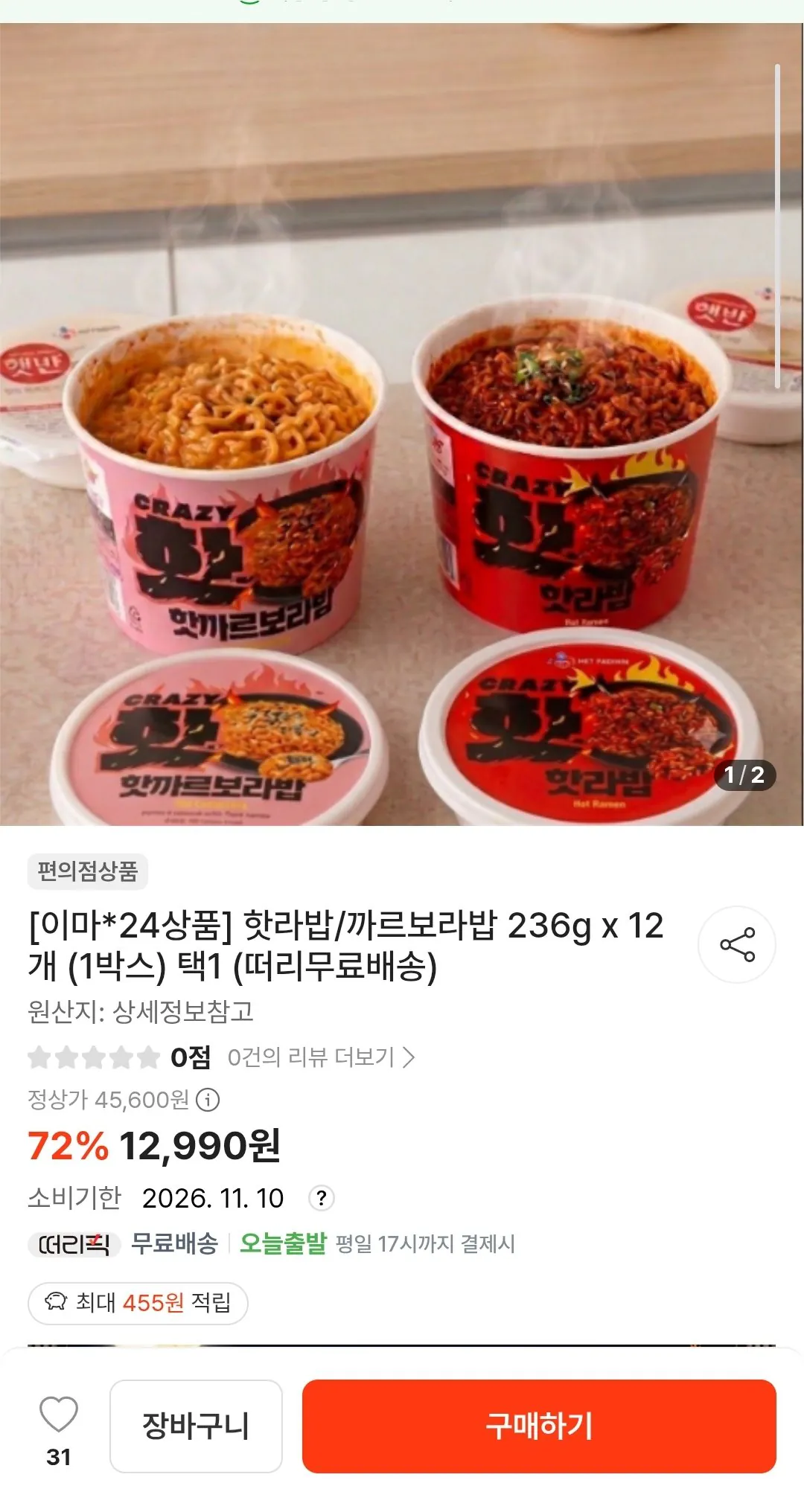Screen dimensions: 804x1512
Task: Open the 소비기한 question mark help
Action: pyautogui.click(x=322, y=1198)
